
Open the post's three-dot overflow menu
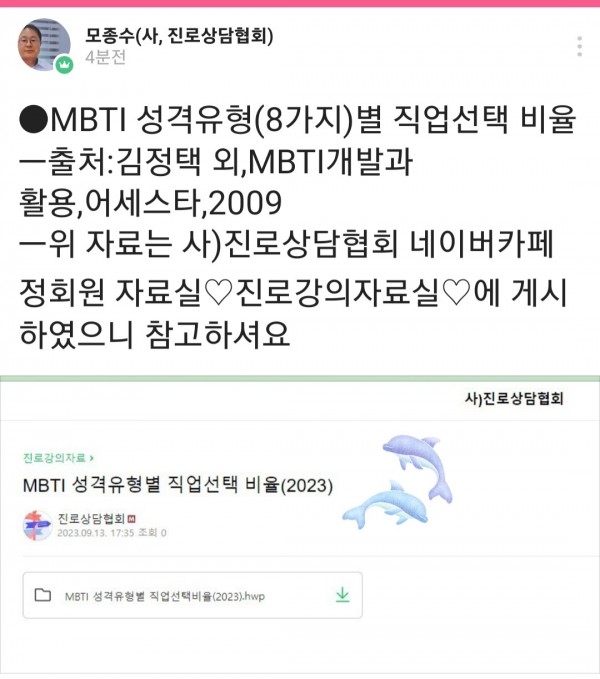(580, 46)
